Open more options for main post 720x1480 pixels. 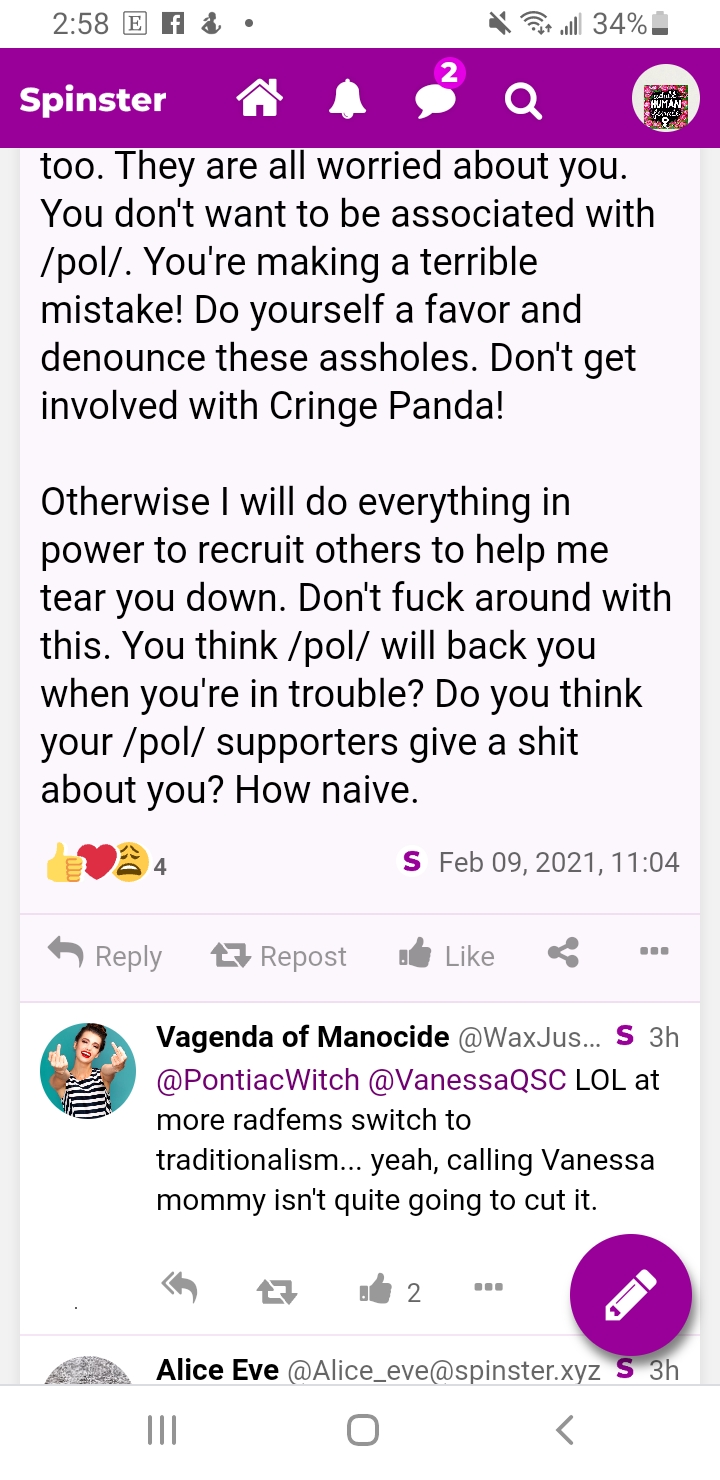654,951
